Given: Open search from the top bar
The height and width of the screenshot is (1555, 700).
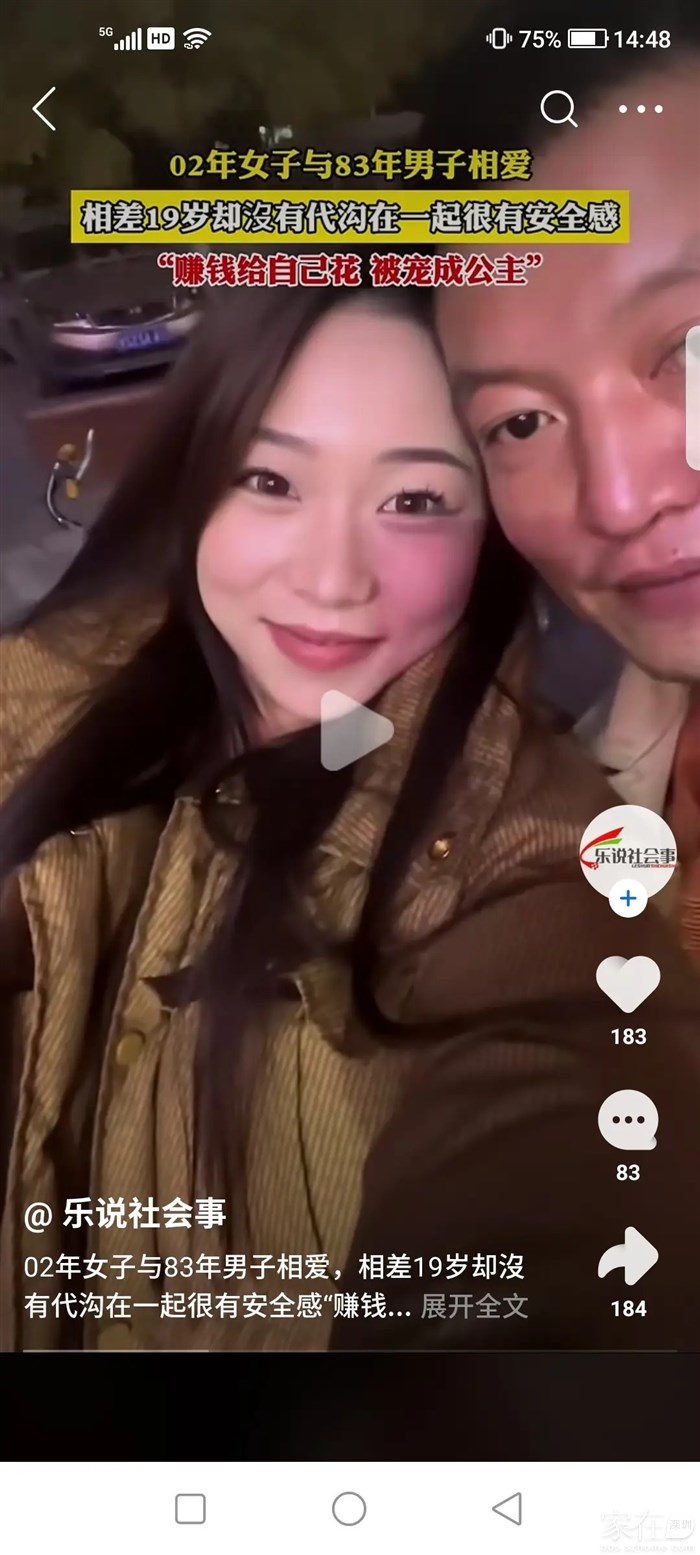Looking at the screenshot, I should tap(559, 108).
